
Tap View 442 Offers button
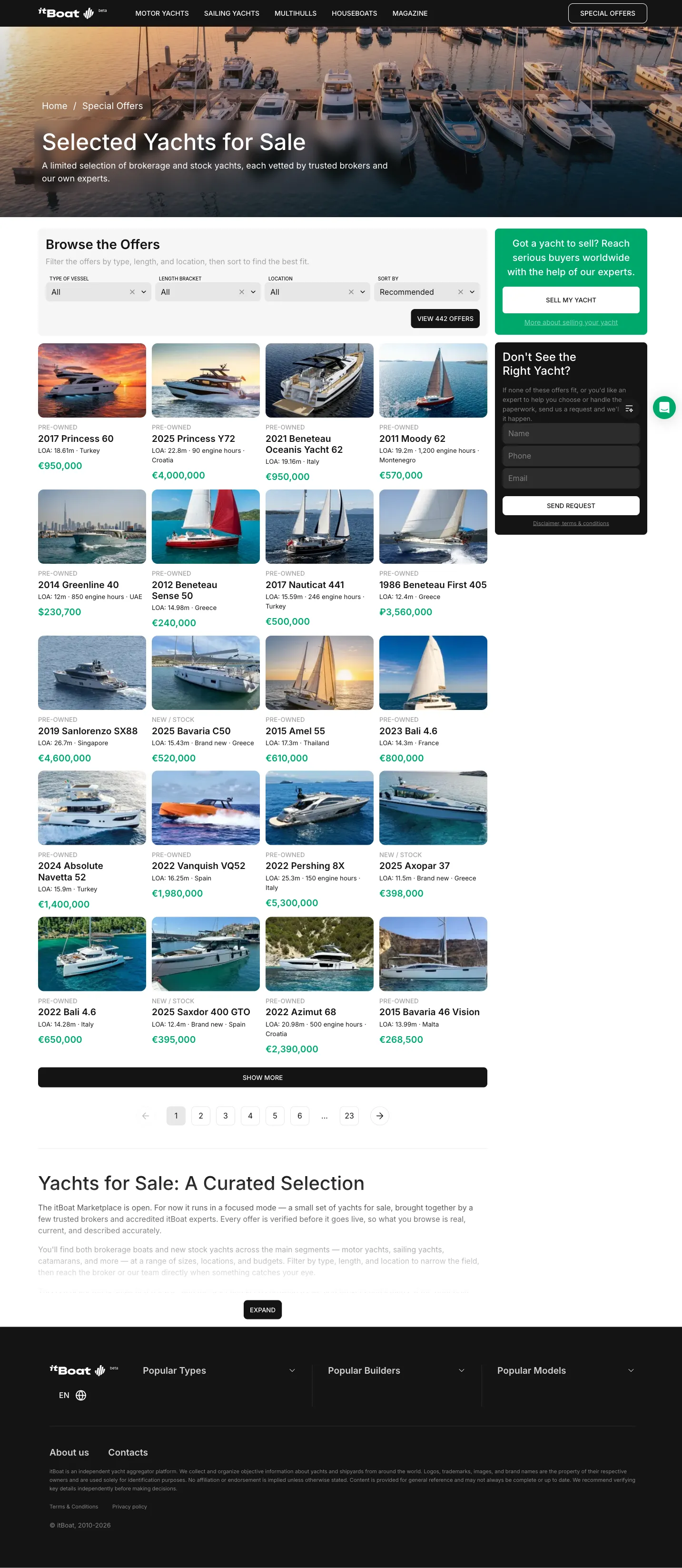point(445,319)
